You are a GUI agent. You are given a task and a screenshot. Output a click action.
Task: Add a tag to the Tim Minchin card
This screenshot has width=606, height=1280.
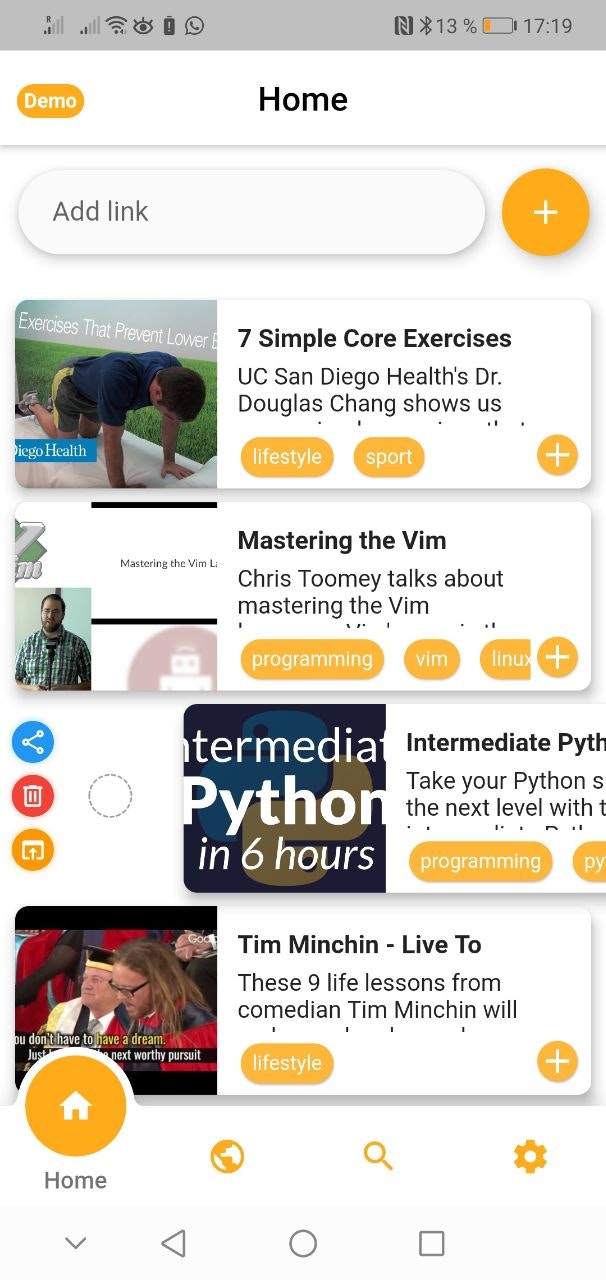[x=557, y=1061]
